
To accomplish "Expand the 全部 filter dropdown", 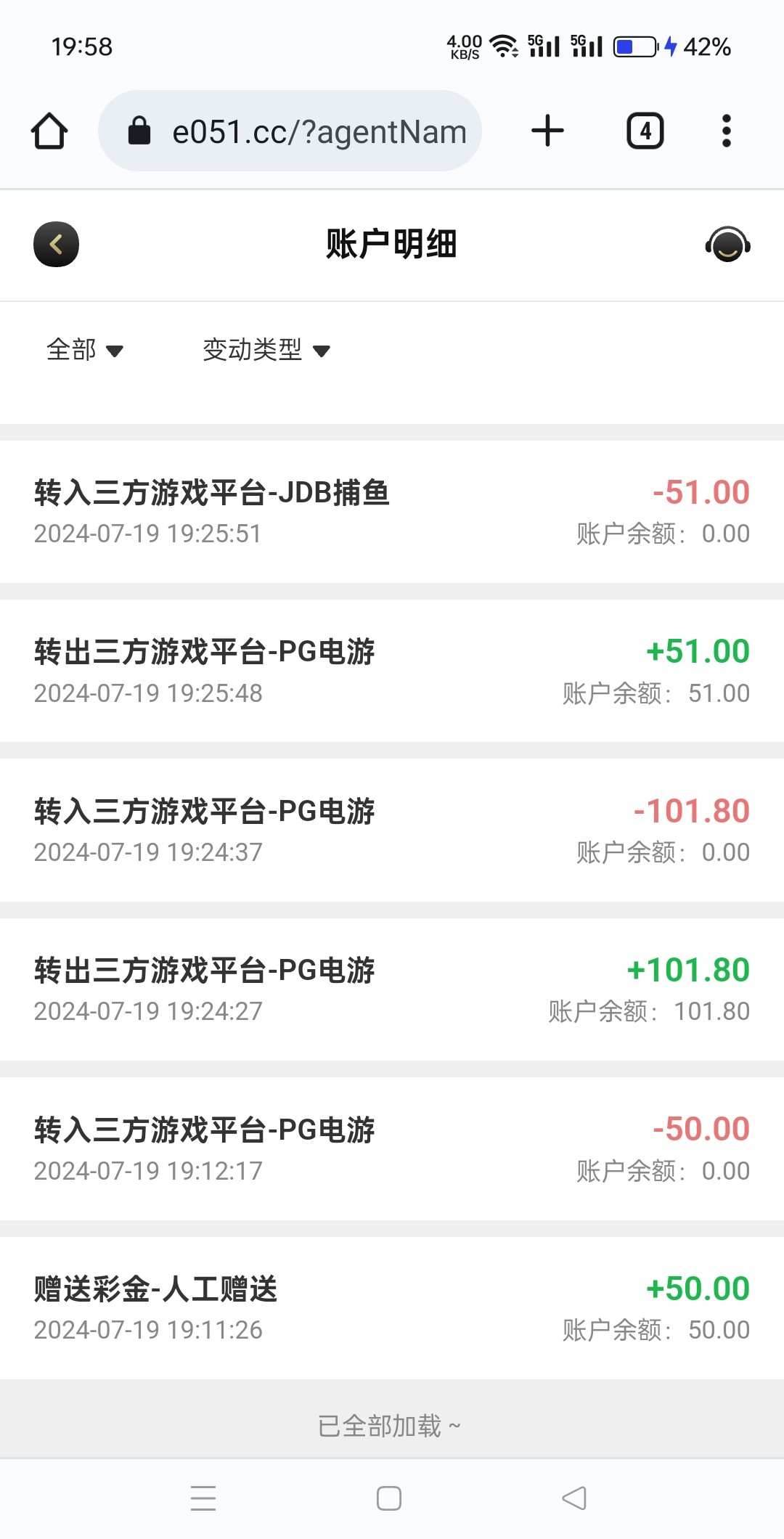I will click(x=84, y=350).
